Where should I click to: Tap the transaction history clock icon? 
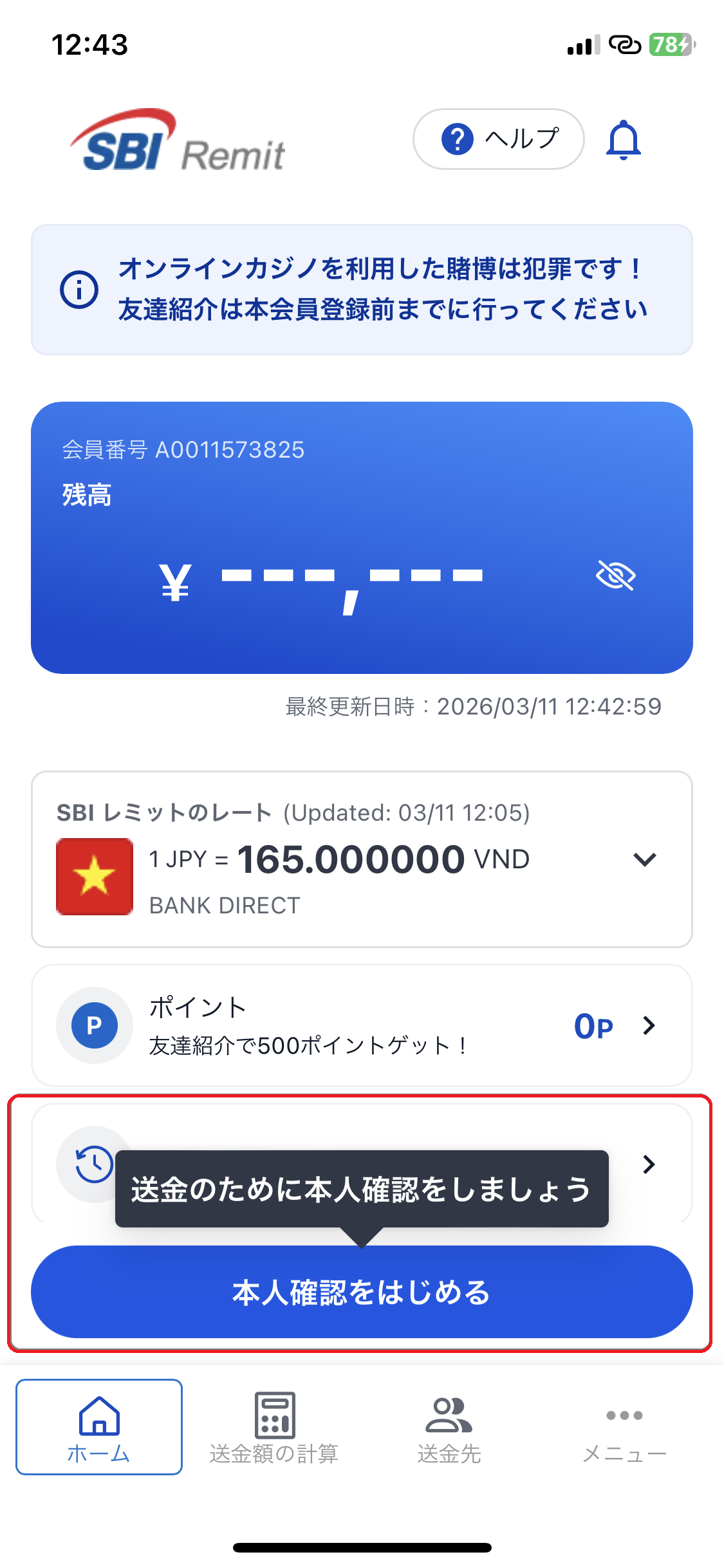tap(92, 1164)
